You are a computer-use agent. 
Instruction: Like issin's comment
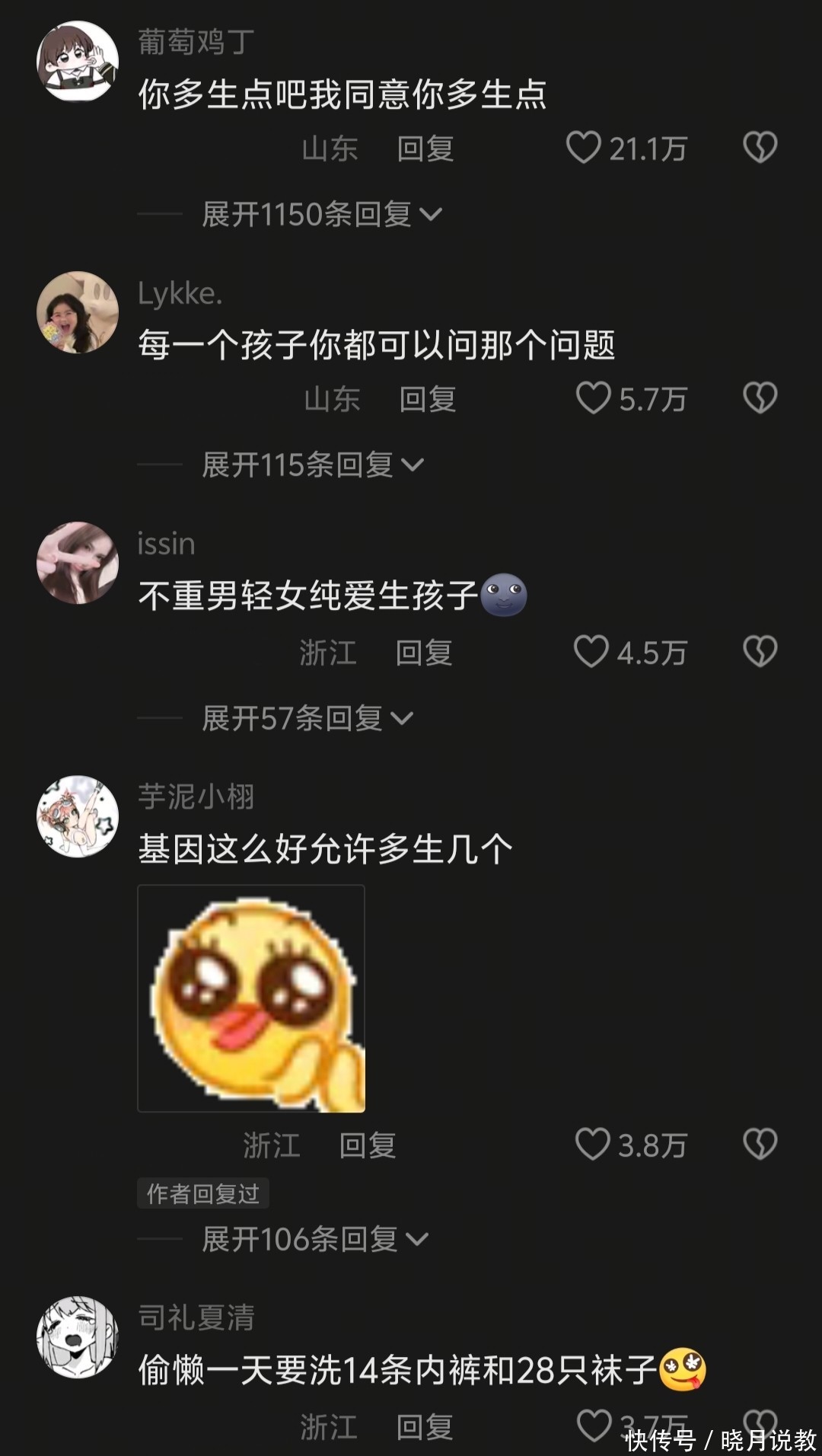[x=591, y=652]
